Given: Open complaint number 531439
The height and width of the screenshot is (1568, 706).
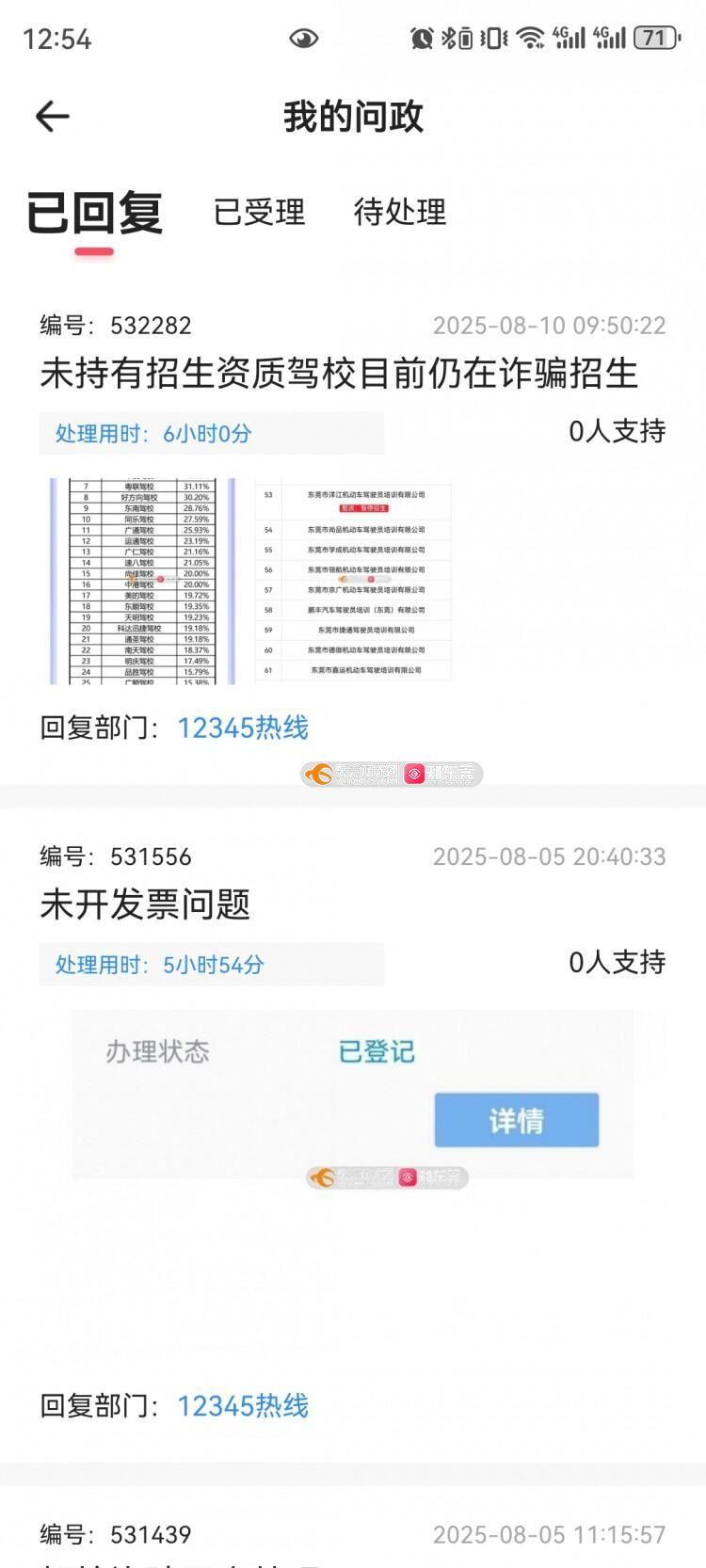Looking at the screenshot, I should 151,1534.
